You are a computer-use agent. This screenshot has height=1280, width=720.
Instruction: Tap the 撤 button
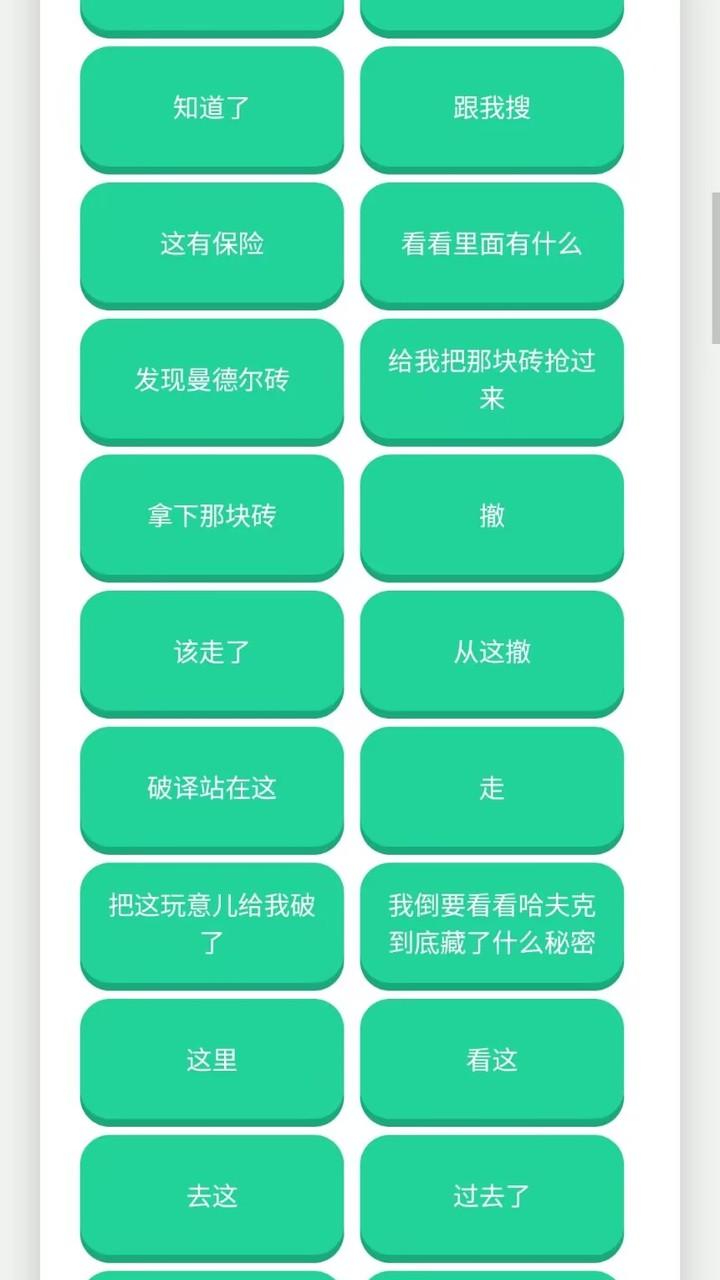click(x=492, y=516)
